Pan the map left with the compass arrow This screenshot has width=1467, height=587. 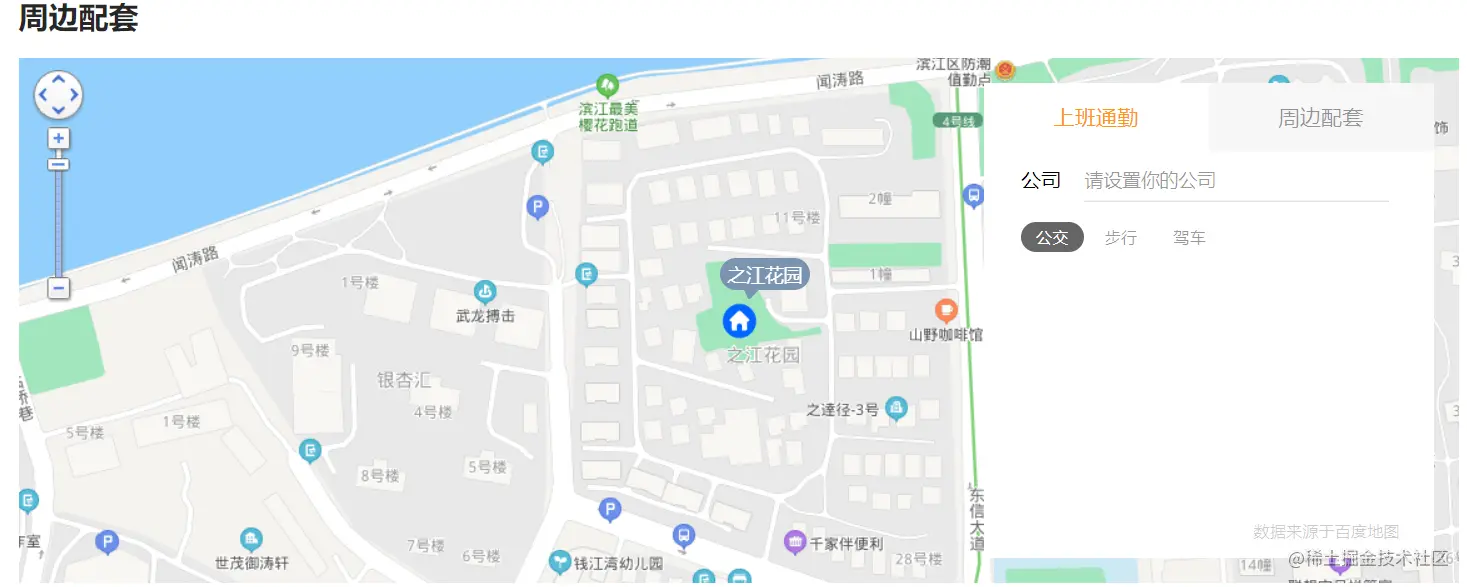(x=42, y=95)
